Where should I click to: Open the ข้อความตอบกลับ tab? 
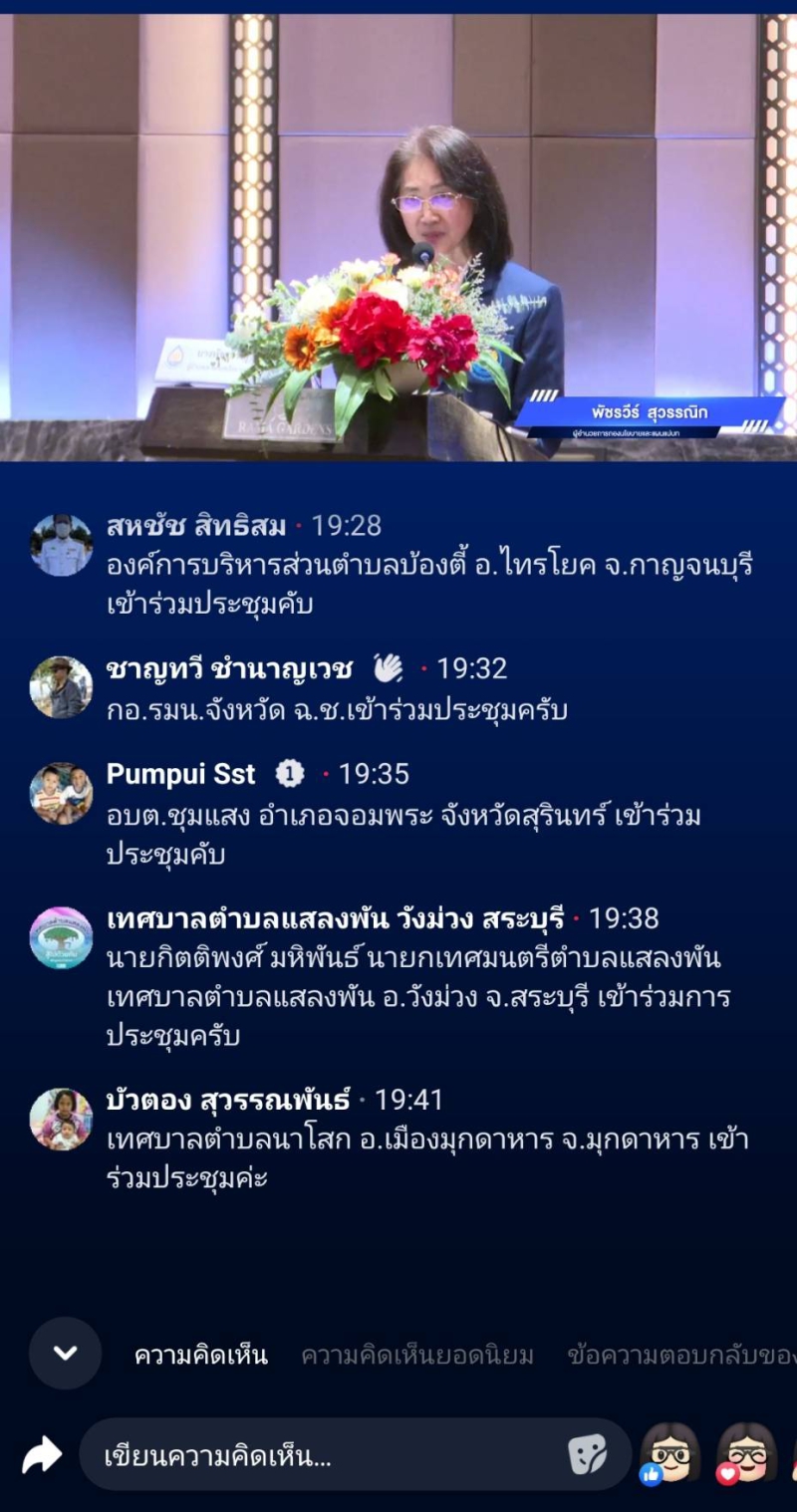coord(681,1355)
